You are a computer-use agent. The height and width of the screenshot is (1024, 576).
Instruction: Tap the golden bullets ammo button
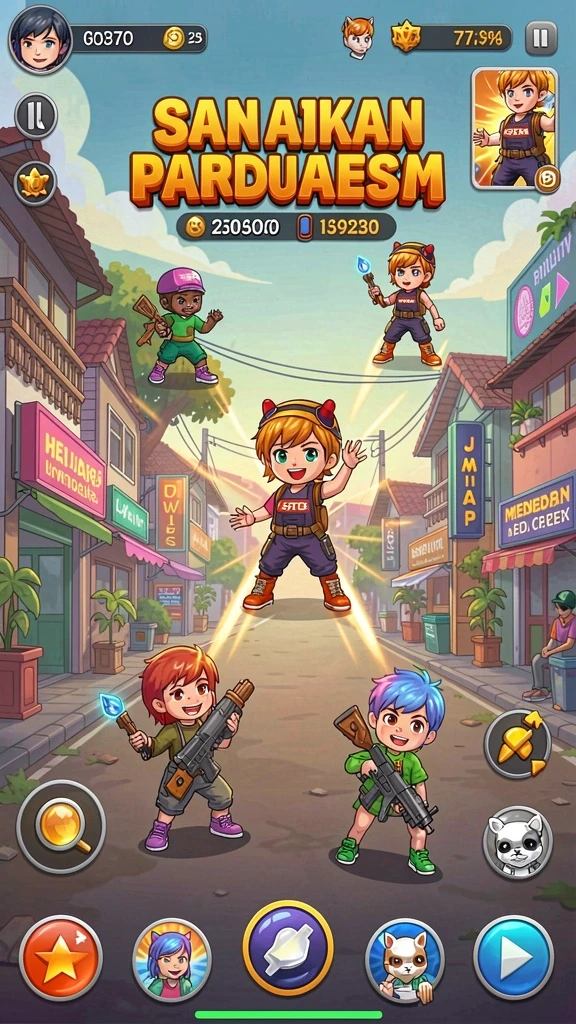tap(517, 746)
